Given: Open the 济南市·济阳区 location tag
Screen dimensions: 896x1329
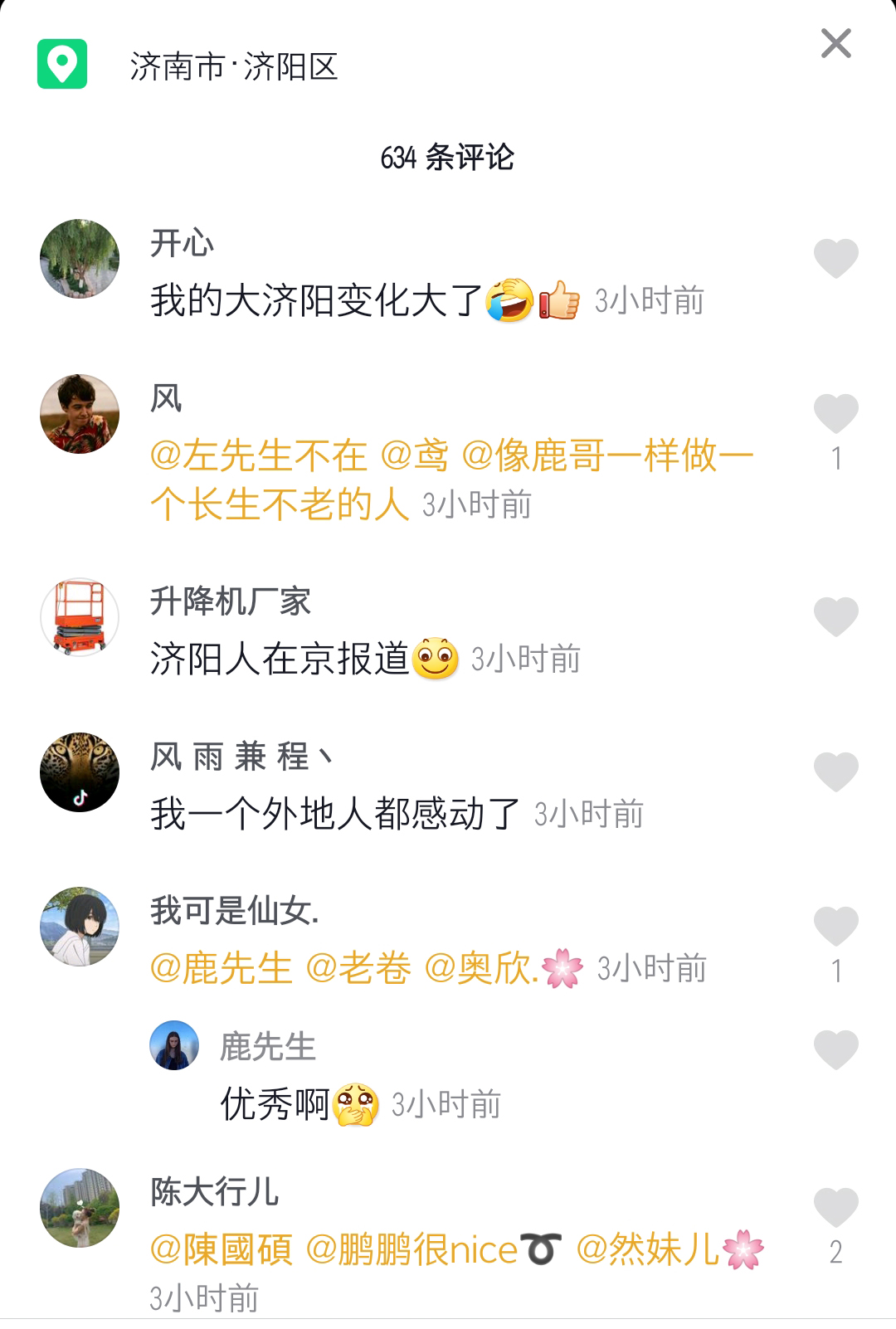Looking at the screenshot, I should (233, 66).
